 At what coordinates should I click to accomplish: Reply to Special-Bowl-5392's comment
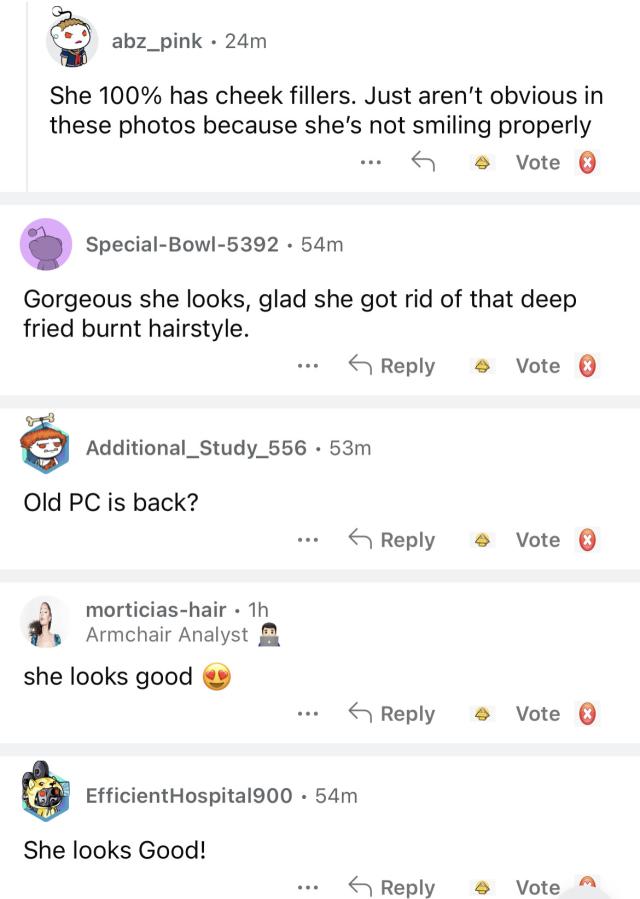pyautogui.click(x=391, y=366)
